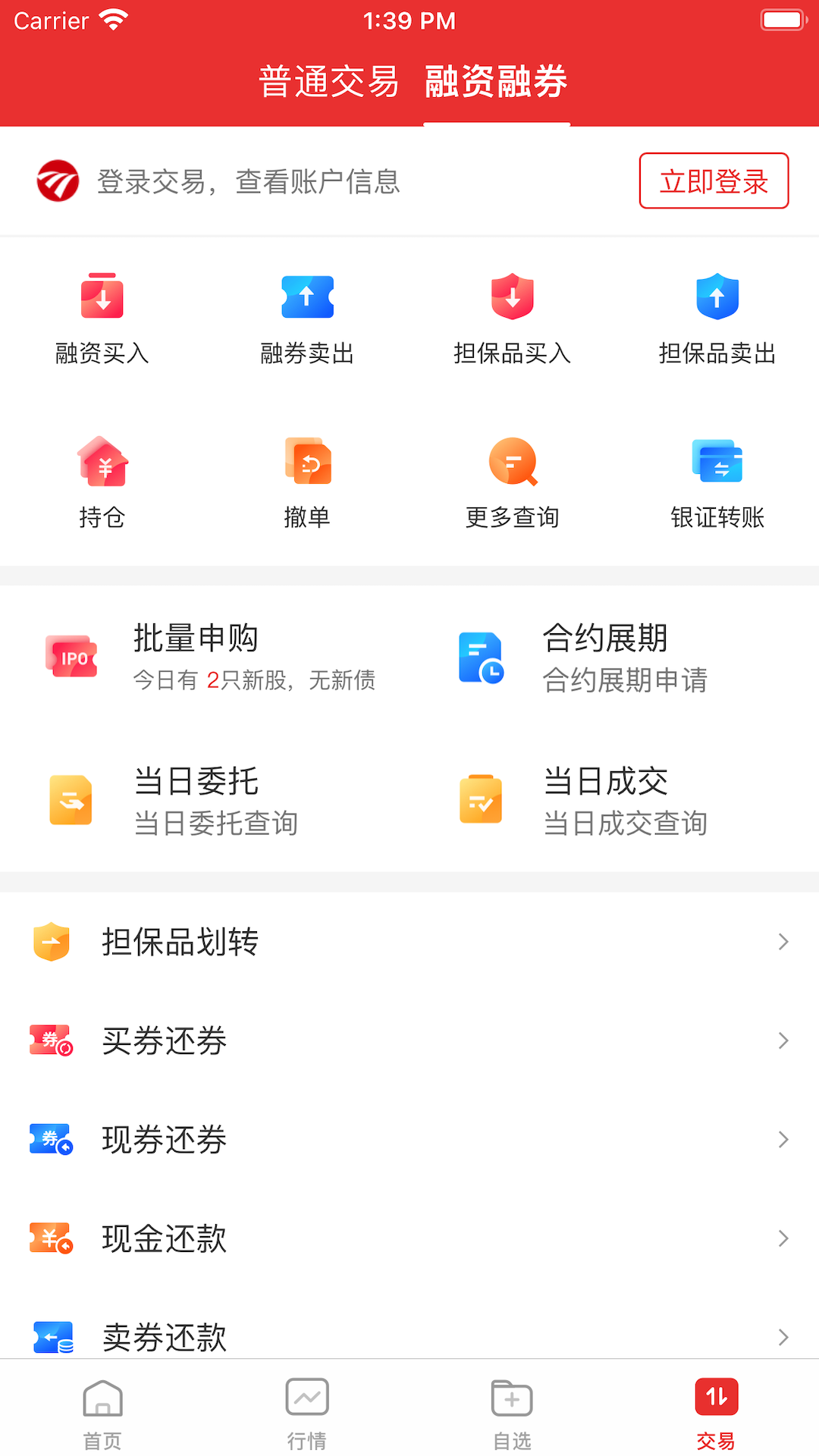Open the 买券还券 row
Image resolution: width=819 pixels, height=1456 pixels.
pos(409,1040)
